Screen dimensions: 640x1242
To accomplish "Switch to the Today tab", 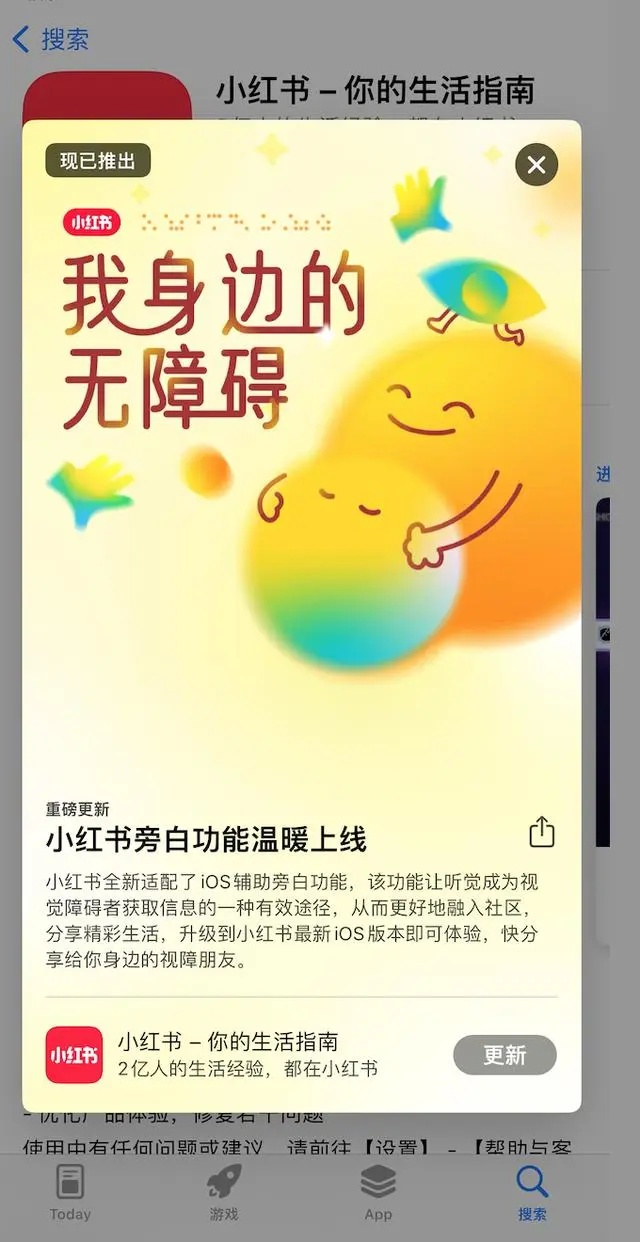I will point(70,1192).
